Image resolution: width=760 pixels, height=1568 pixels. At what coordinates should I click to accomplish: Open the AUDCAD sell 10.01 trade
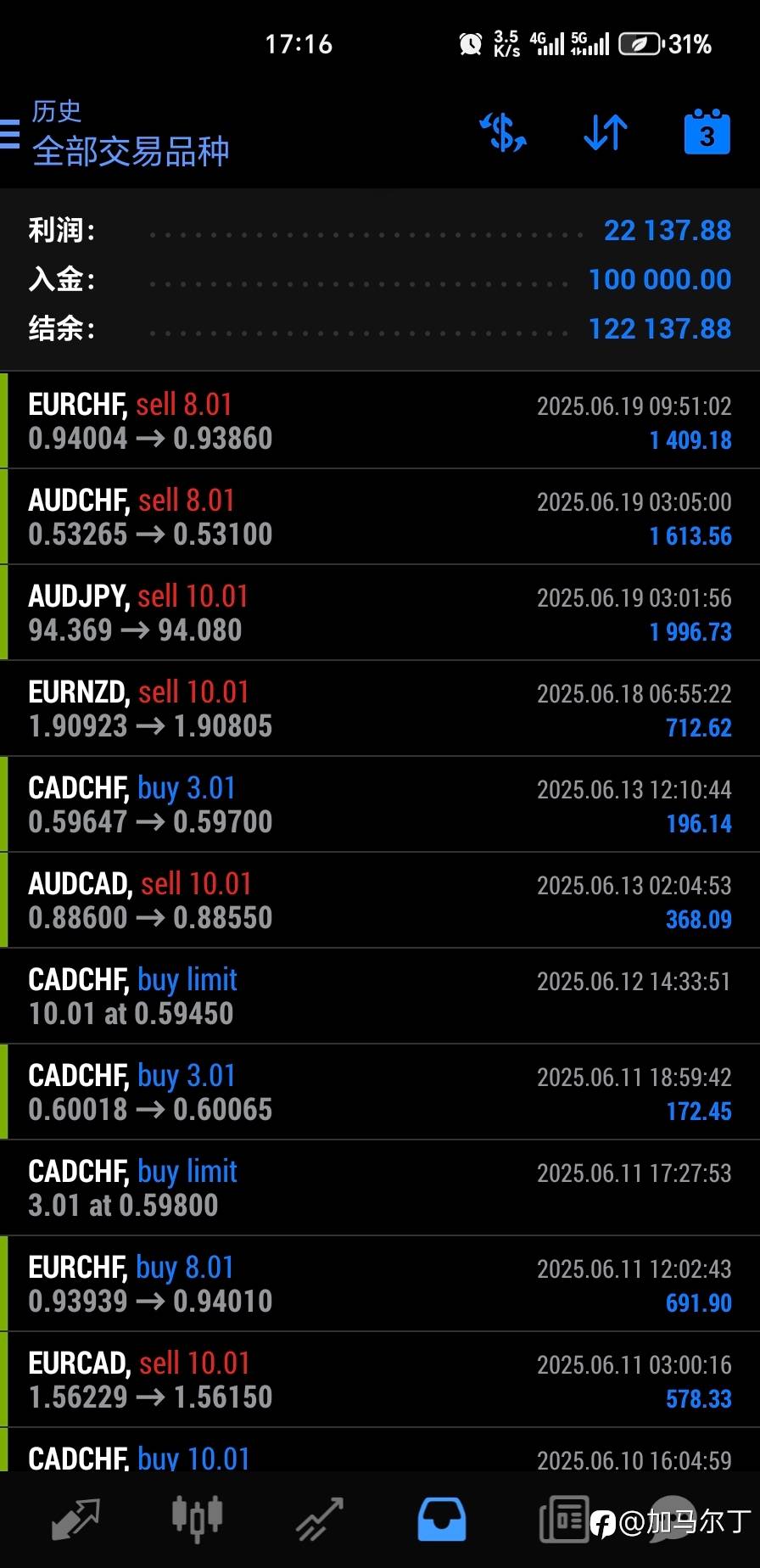380,900
